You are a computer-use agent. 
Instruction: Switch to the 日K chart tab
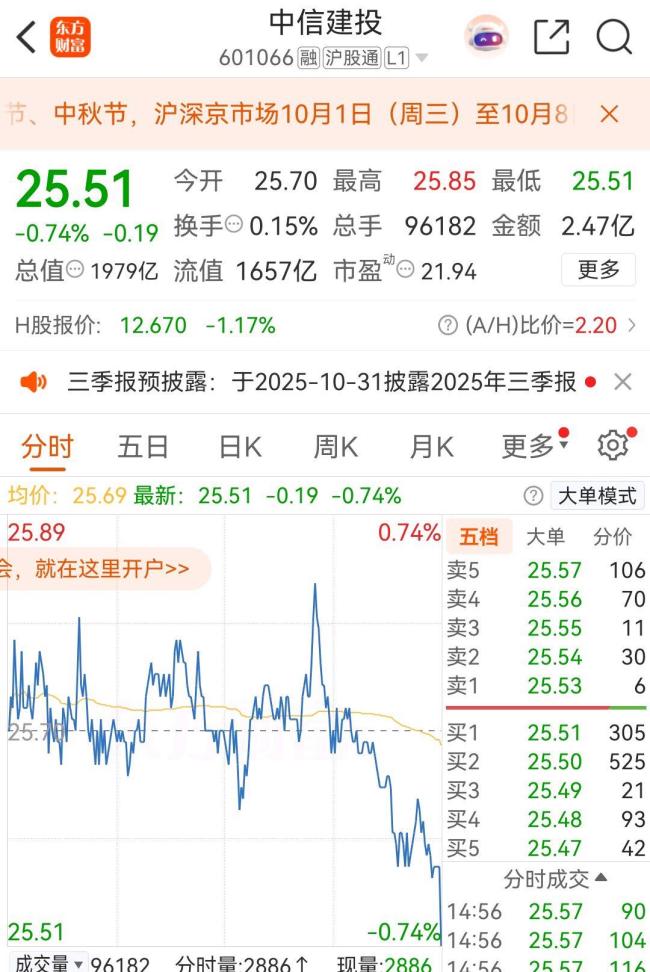click(x=240, y=446)
